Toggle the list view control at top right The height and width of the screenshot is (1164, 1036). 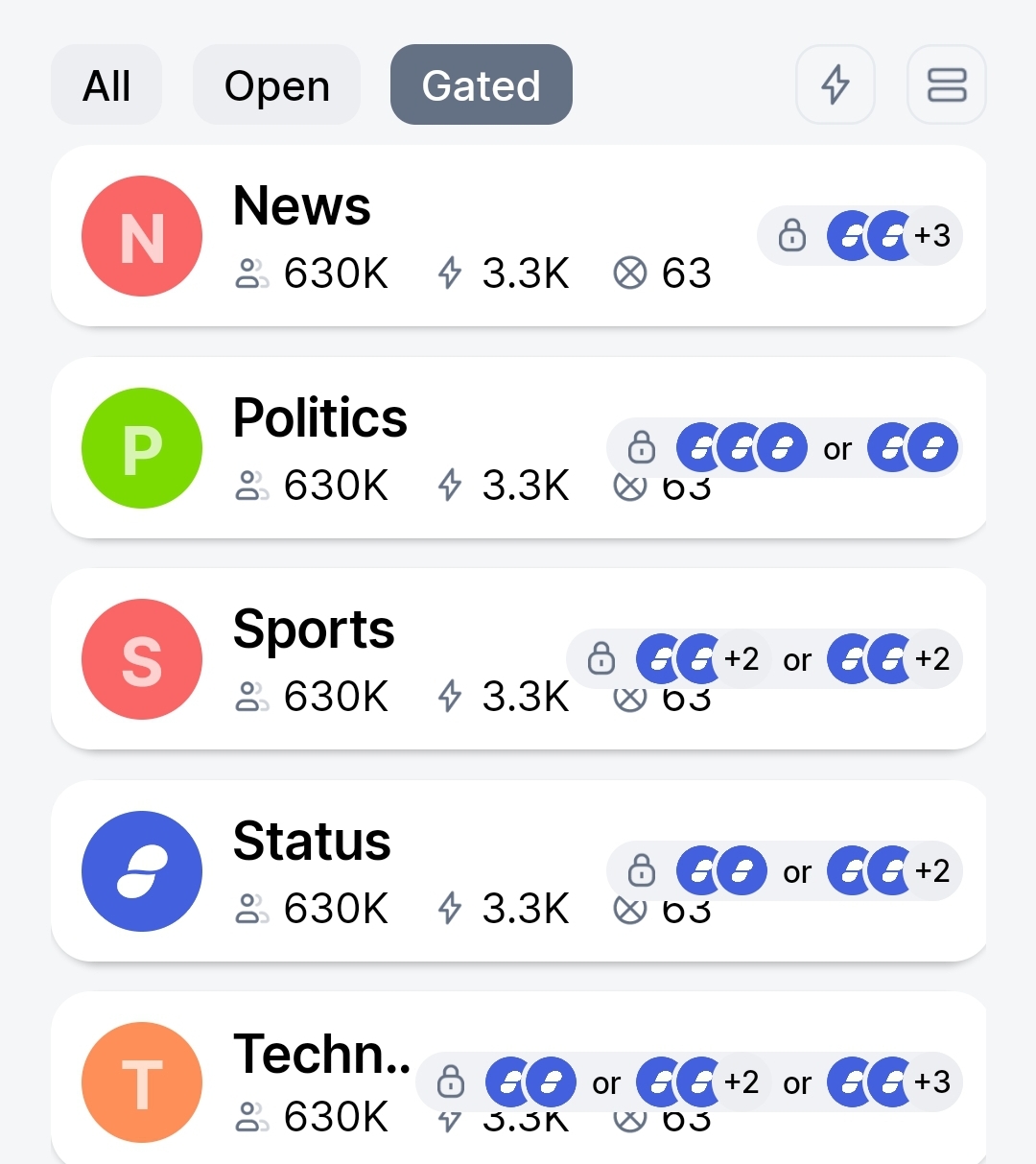946,84
